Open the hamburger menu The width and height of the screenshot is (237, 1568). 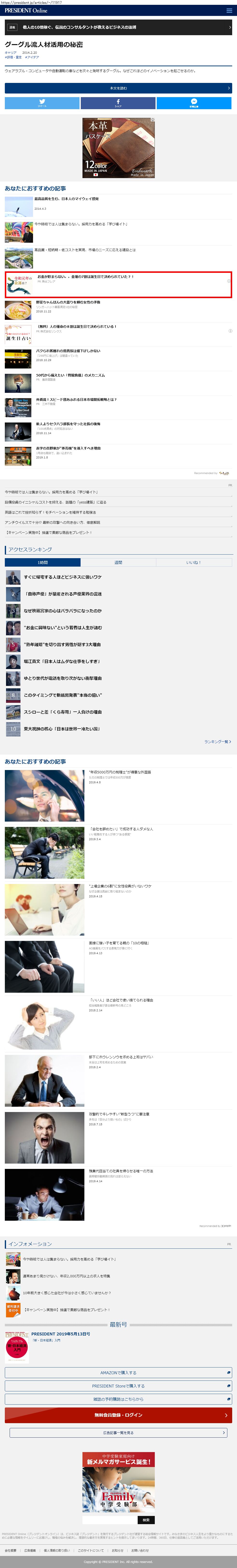[x=229, y=10]
